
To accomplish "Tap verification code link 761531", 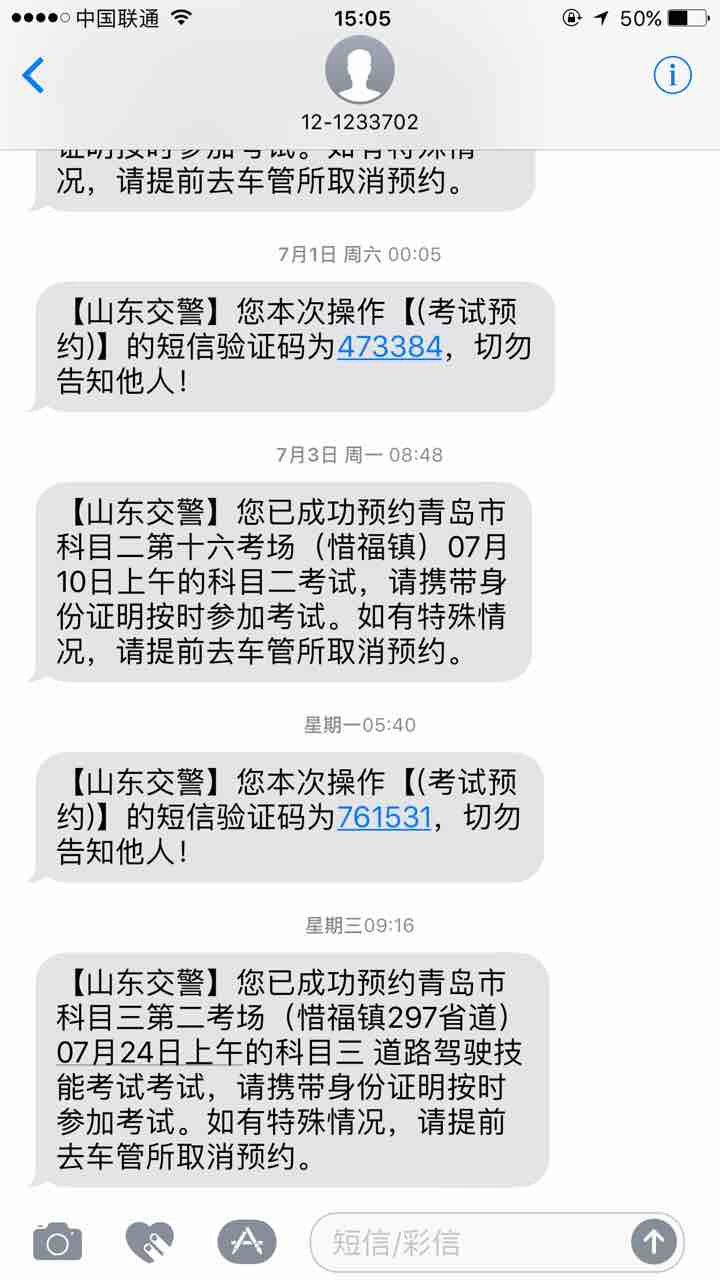I will click(384, 817).
